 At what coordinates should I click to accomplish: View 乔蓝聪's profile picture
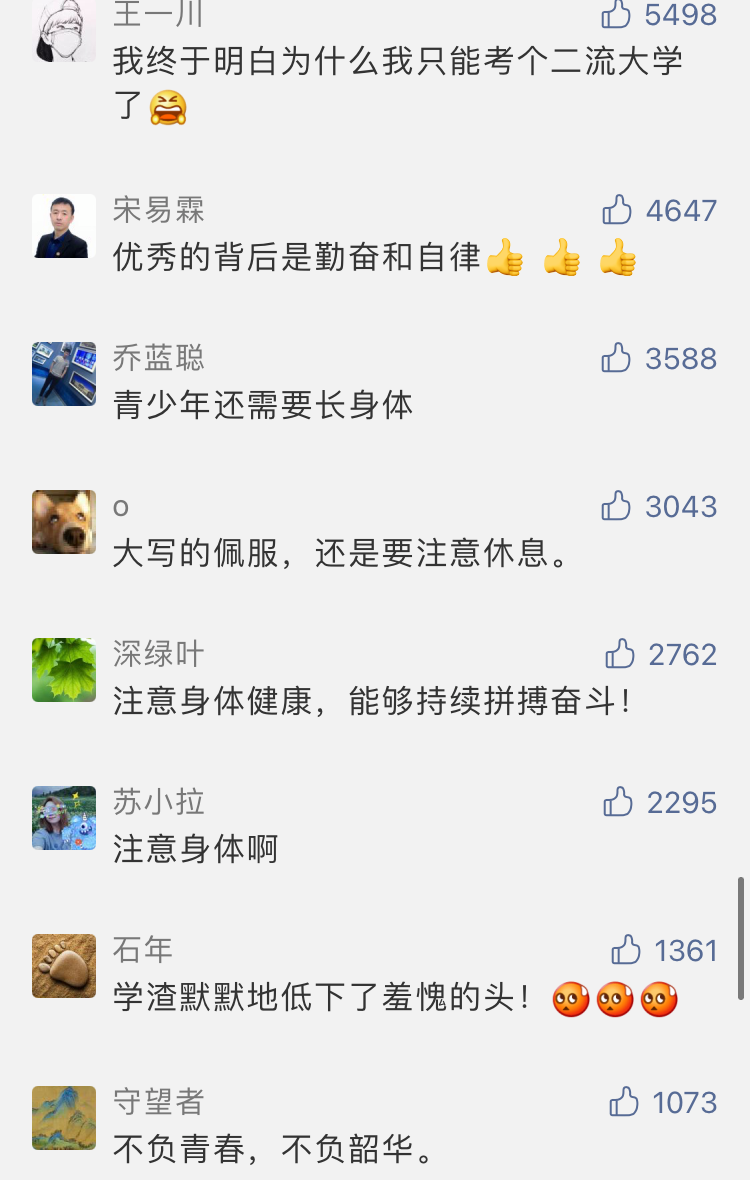click(x=64, y=374)
